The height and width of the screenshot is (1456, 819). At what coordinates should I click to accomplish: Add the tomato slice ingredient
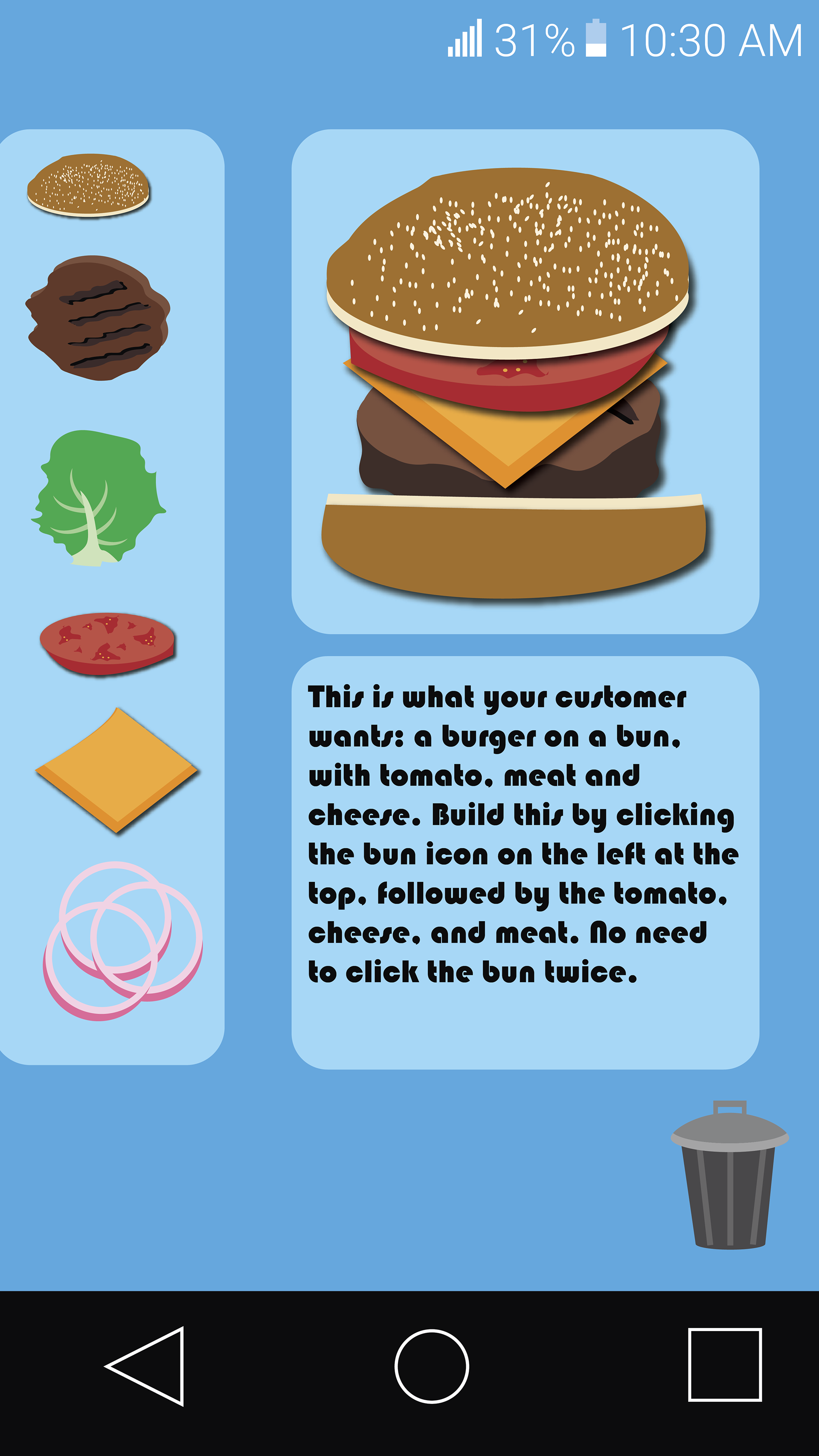coord(107,643)
